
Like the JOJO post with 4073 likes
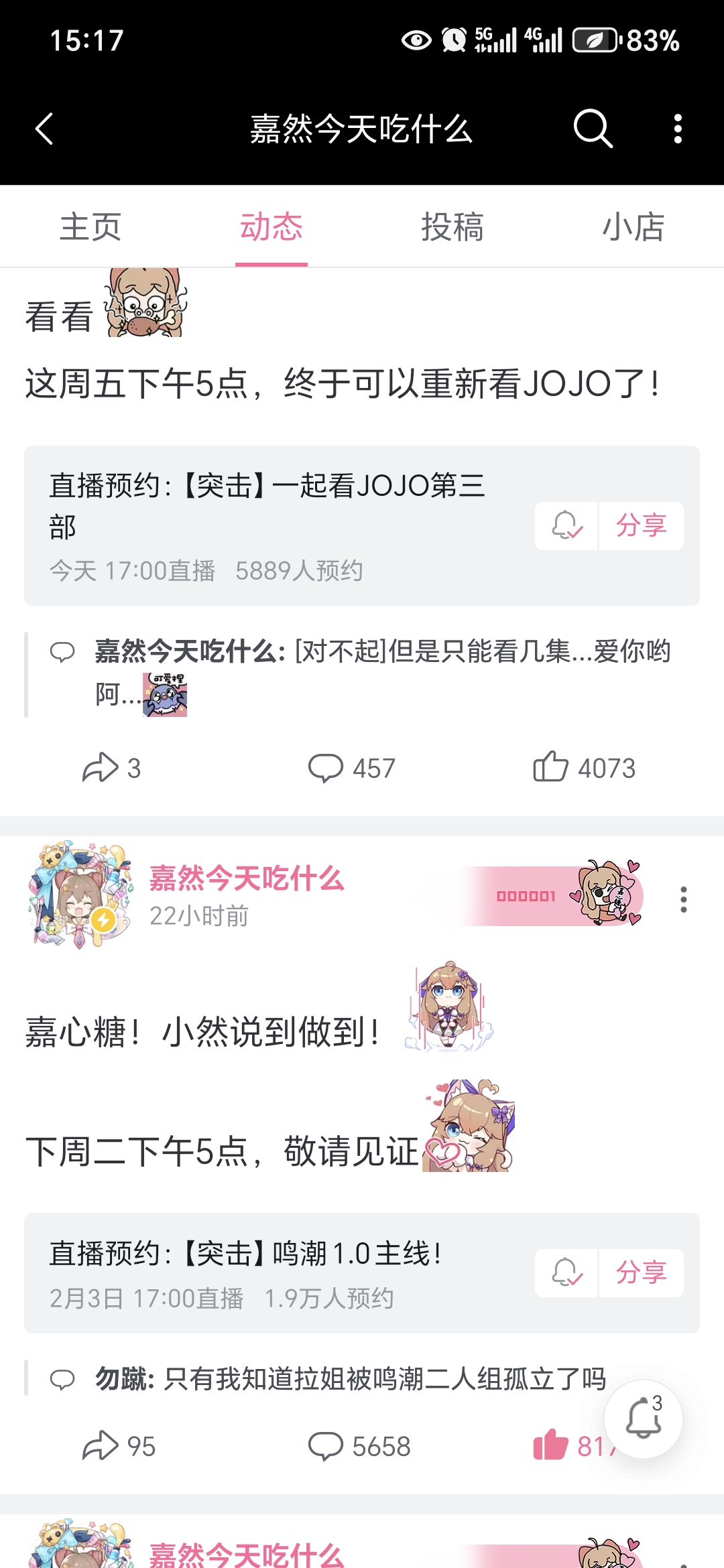pos(584,768)
